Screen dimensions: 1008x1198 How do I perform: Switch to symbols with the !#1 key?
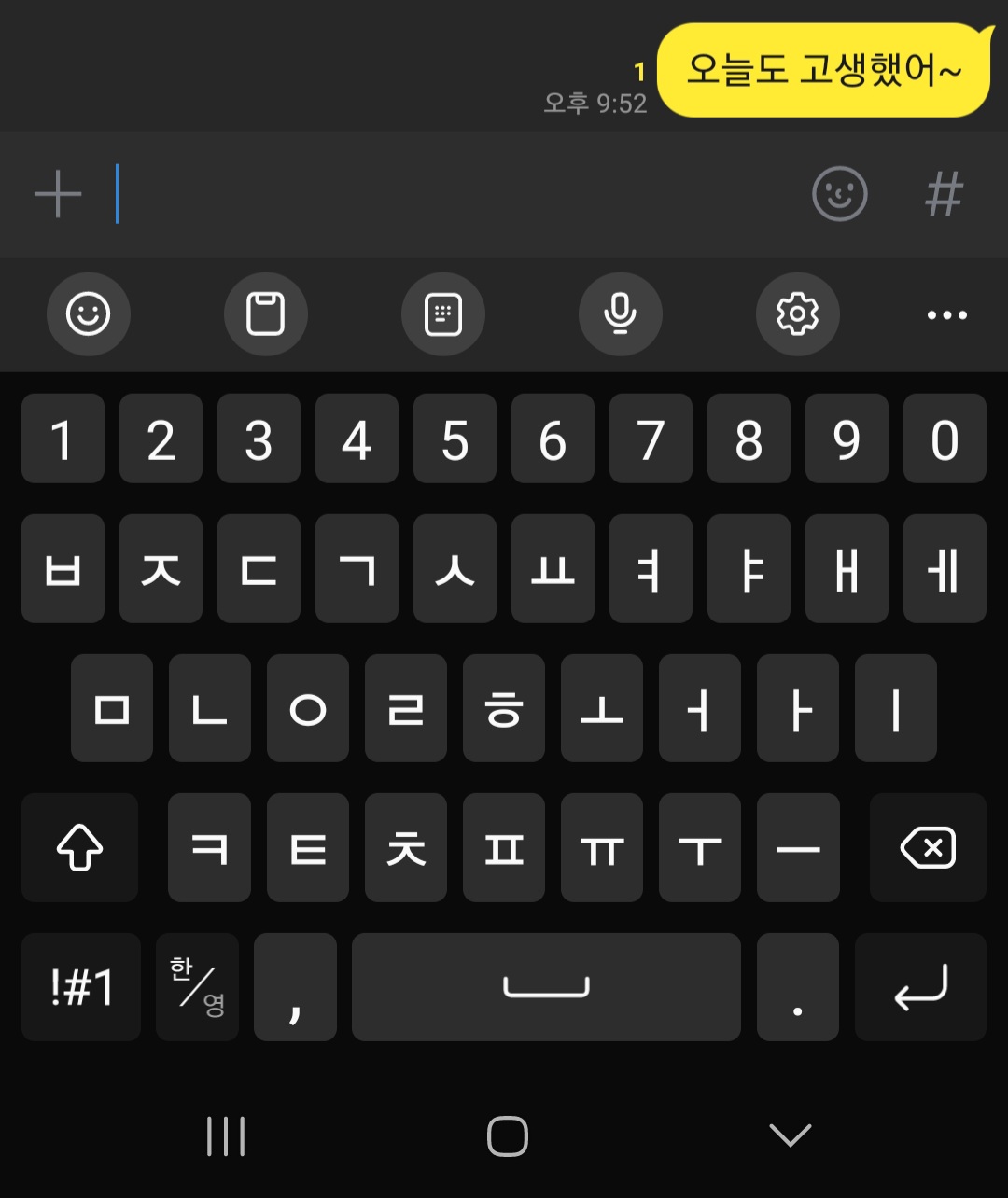[x=81, y=987]
